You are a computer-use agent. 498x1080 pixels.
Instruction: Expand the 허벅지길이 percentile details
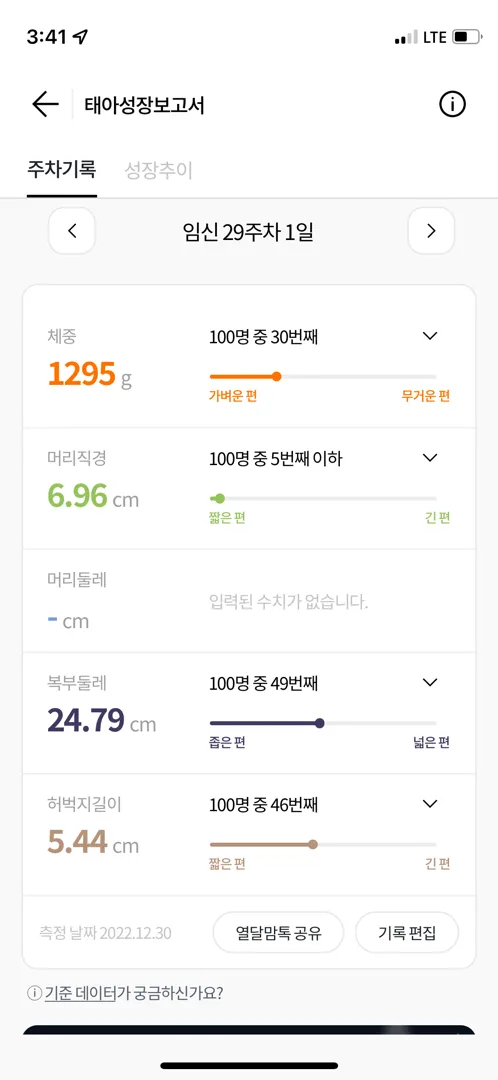tap(430, 804)
